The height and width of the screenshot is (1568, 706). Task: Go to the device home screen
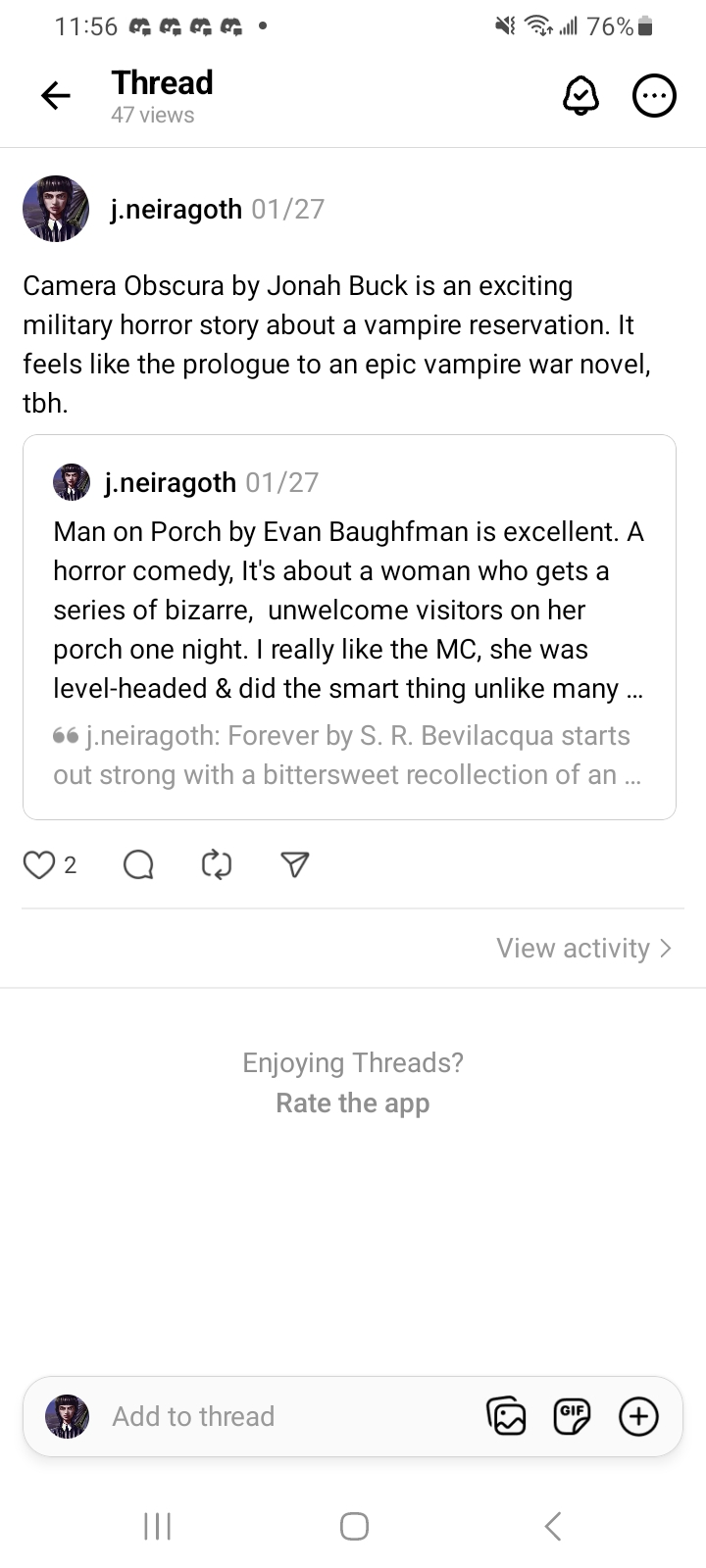click(x=354, y=1526)
